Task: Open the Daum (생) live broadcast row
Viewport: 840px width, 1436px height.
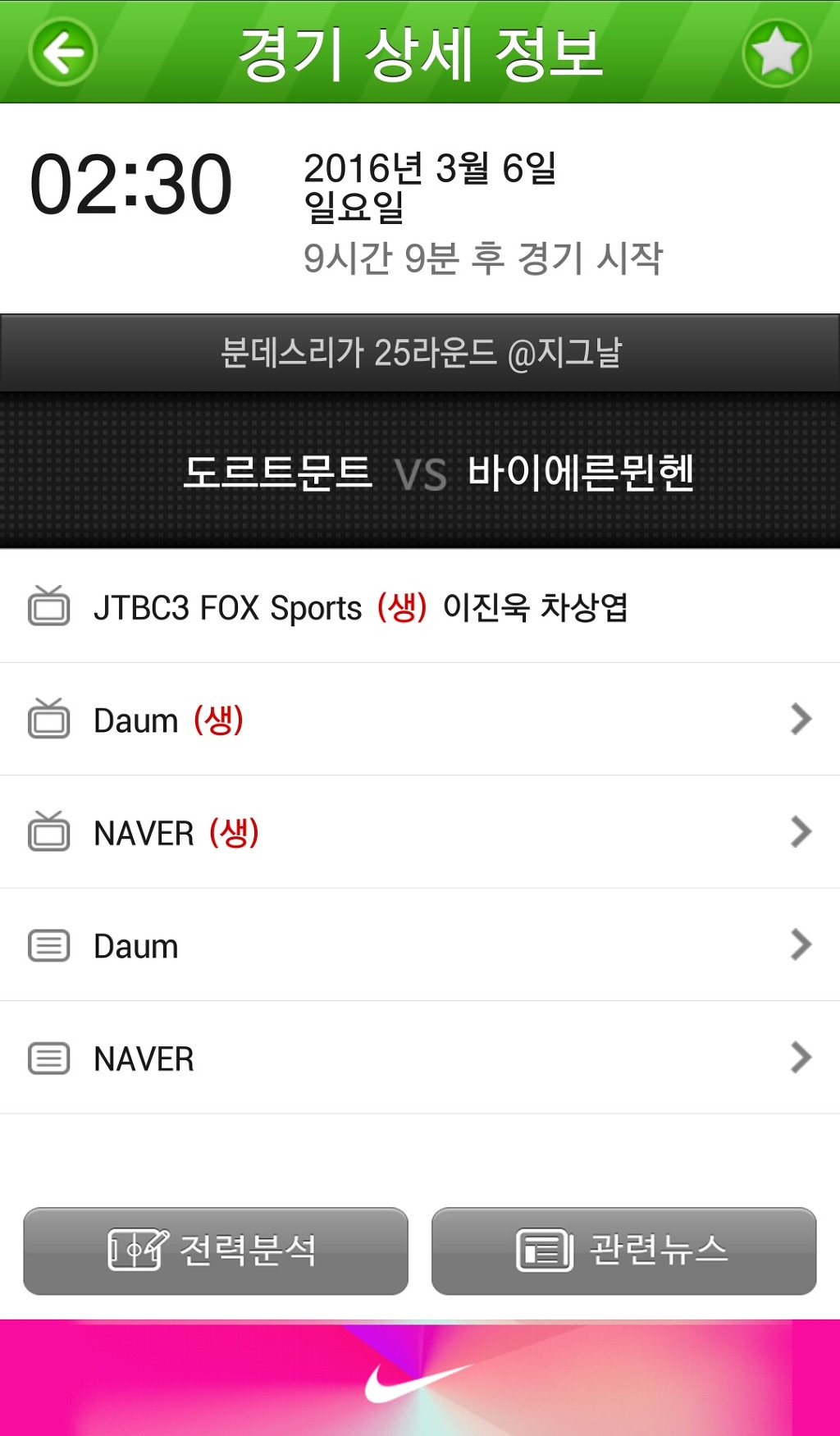Action: coord(420,720)
